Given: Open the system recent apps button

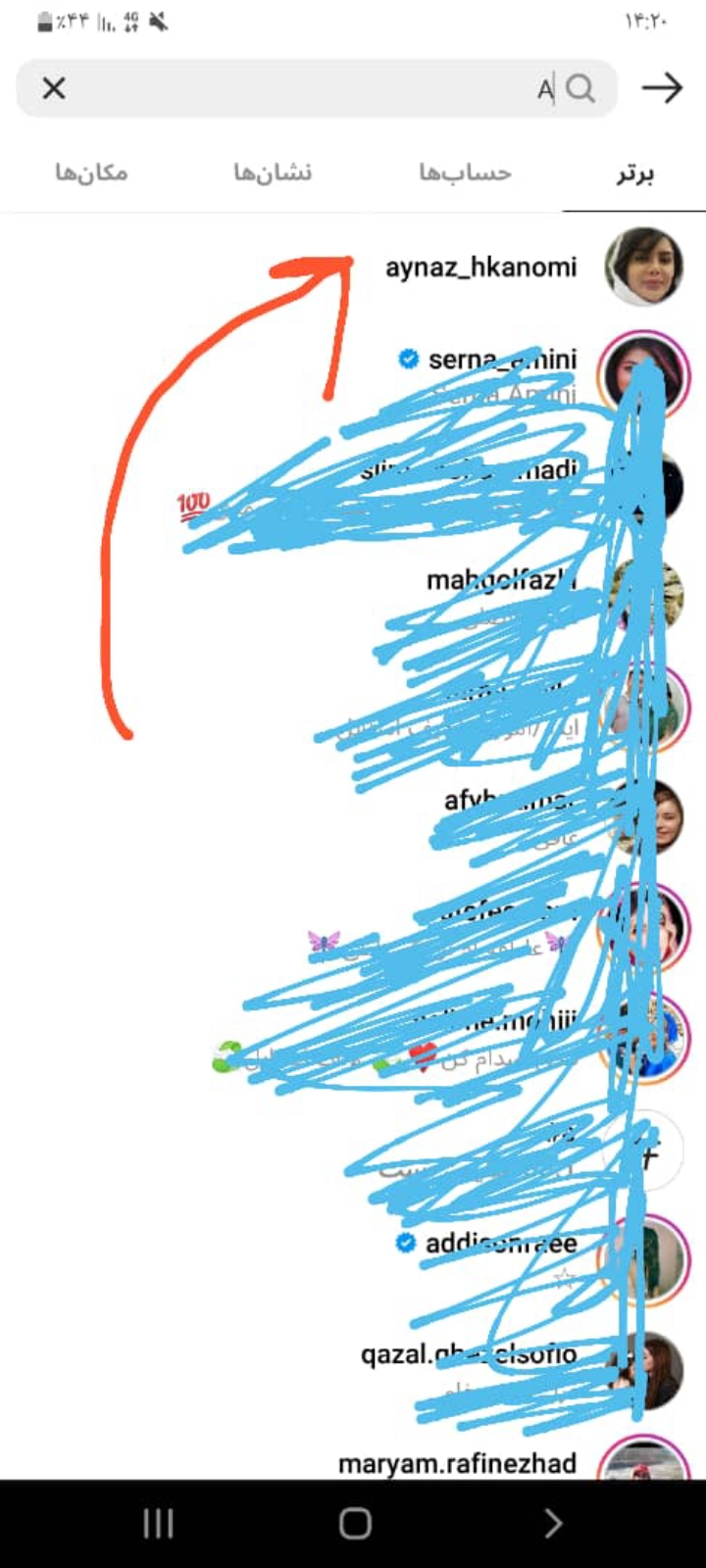Looking at the screenshot, I should [158, 1523].
